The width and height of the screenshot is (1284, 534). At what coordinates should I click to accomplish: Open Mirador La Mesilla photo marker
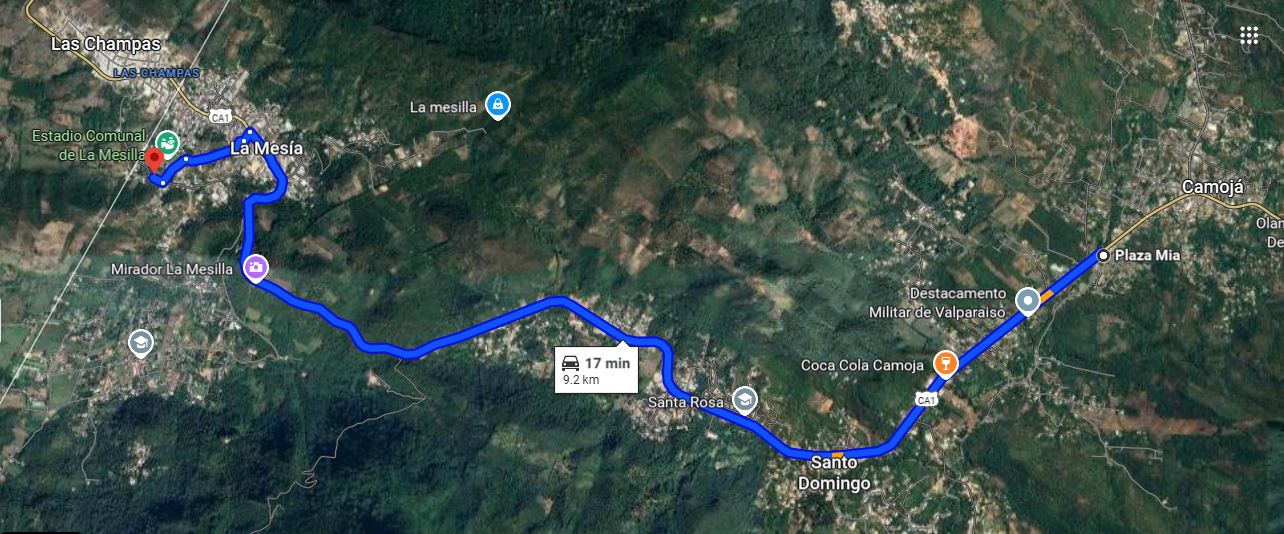pos(255,267)
